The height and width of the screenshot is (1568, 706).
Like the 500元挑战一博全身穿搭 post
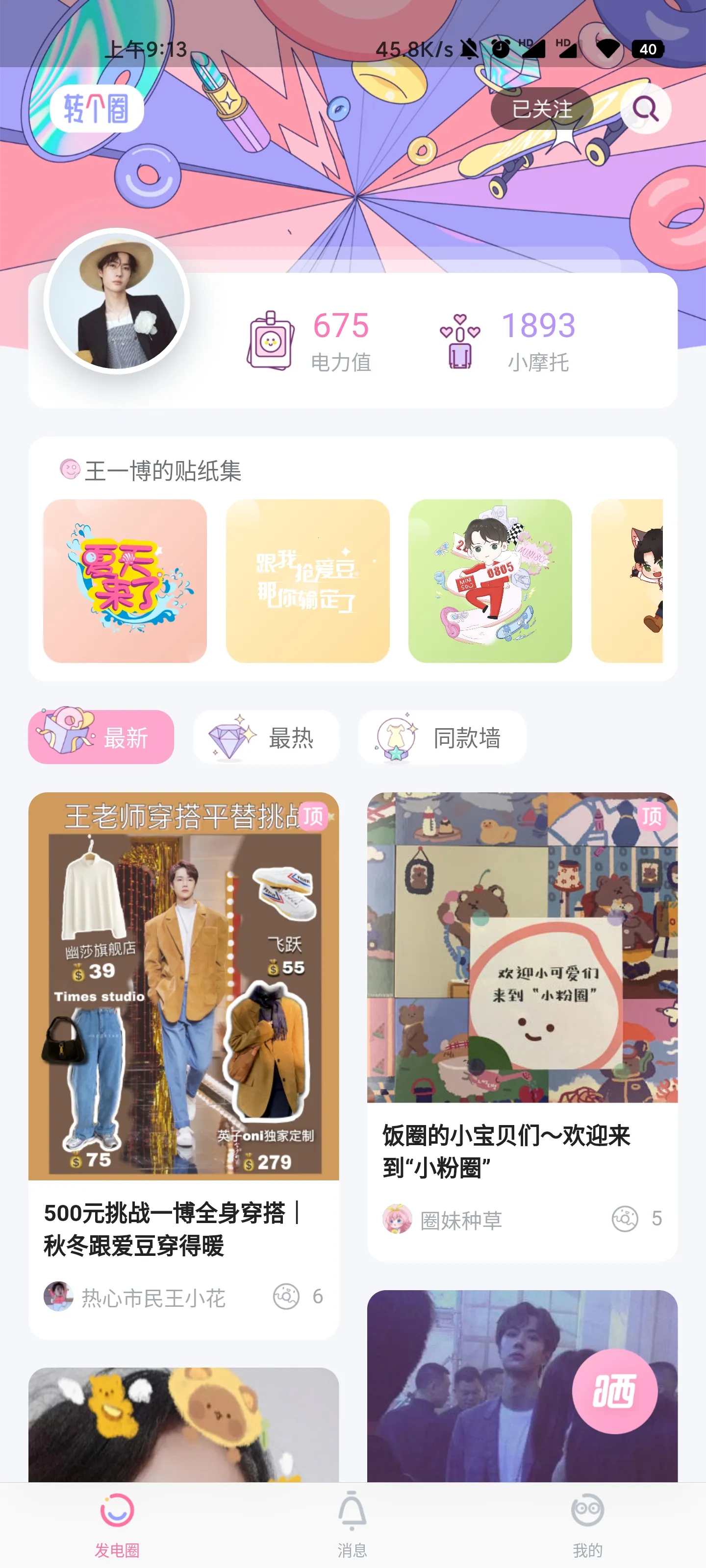tap(286, 1297)
